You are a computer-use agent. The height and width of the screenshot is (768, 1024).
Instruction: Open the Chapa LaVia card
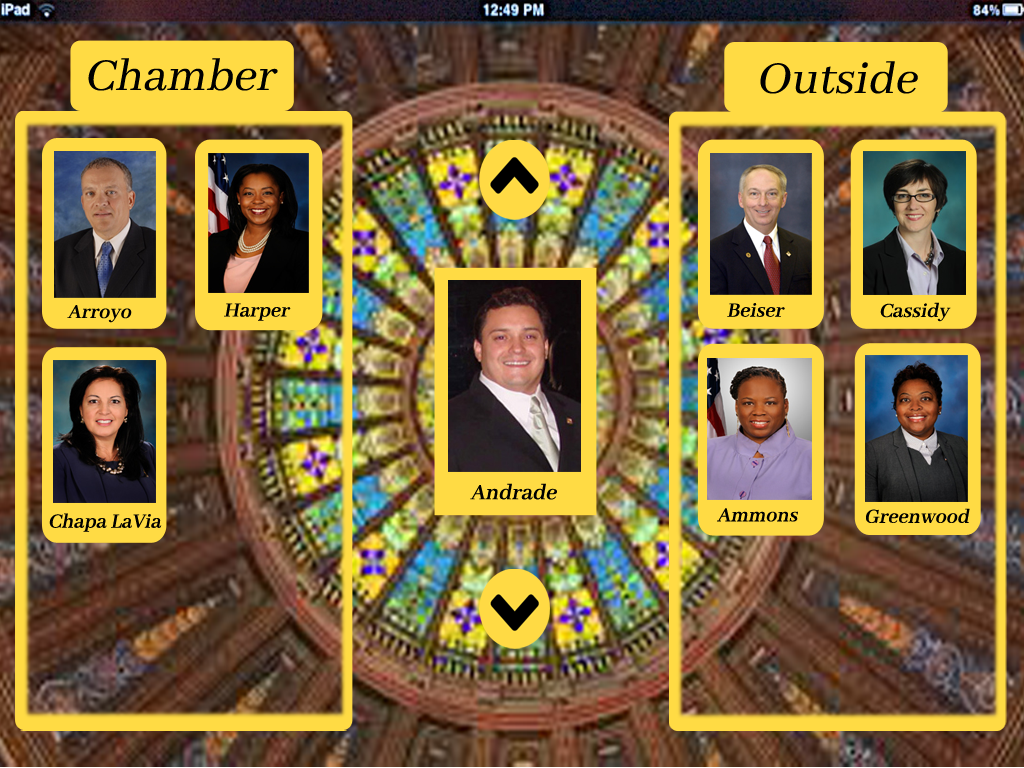[x=104, y=443]
